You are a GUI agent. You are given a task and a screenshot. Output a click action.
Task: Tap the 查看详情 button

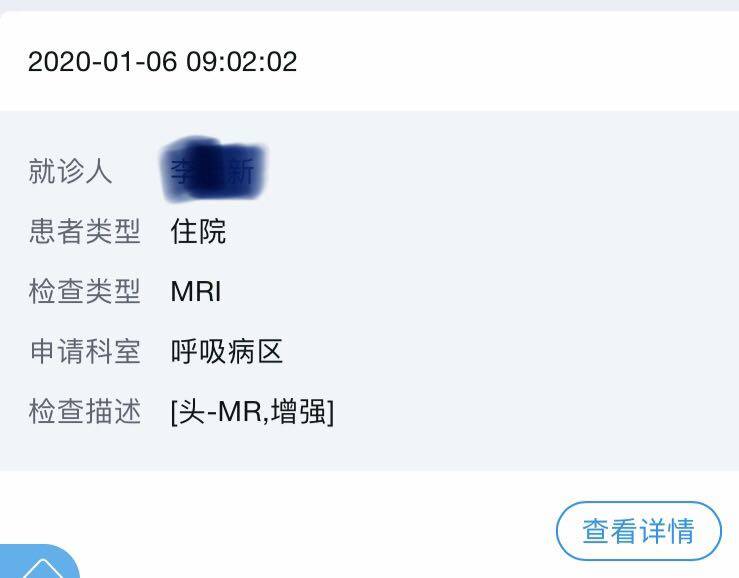click(638, 531)
